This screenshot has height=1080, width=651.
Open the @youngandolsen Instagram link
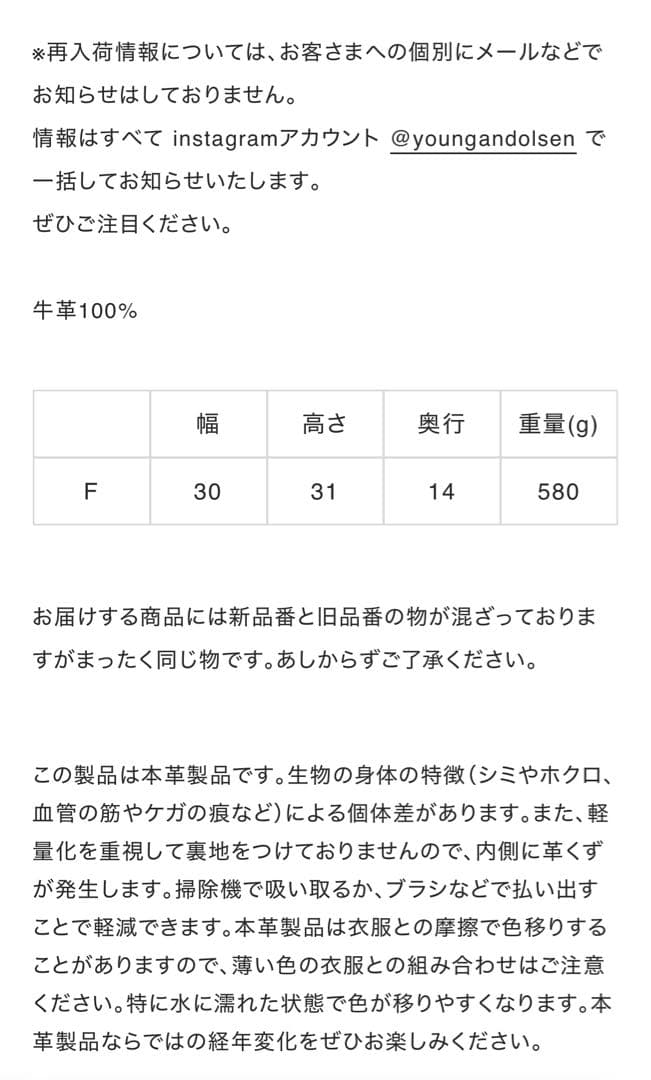[483, 139]
